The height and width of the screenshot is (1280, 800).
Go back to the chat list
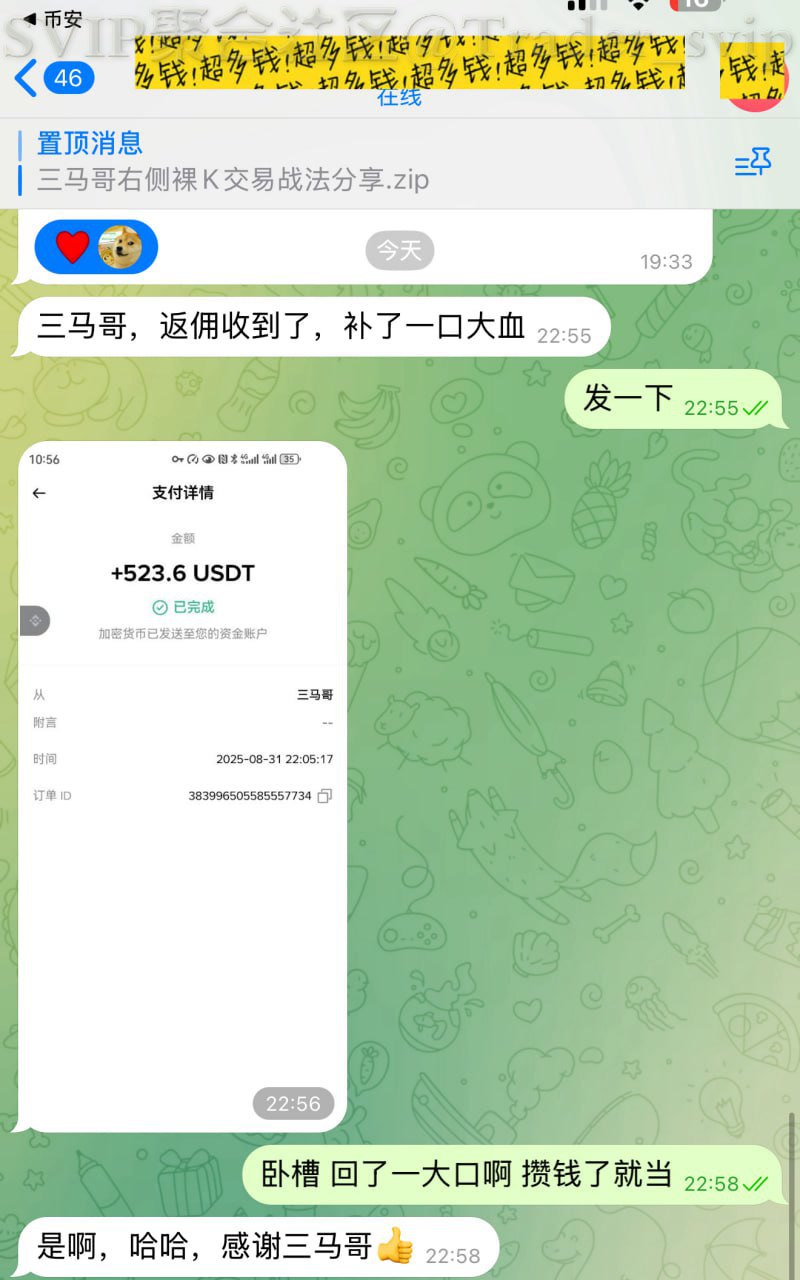click(52, 77)
